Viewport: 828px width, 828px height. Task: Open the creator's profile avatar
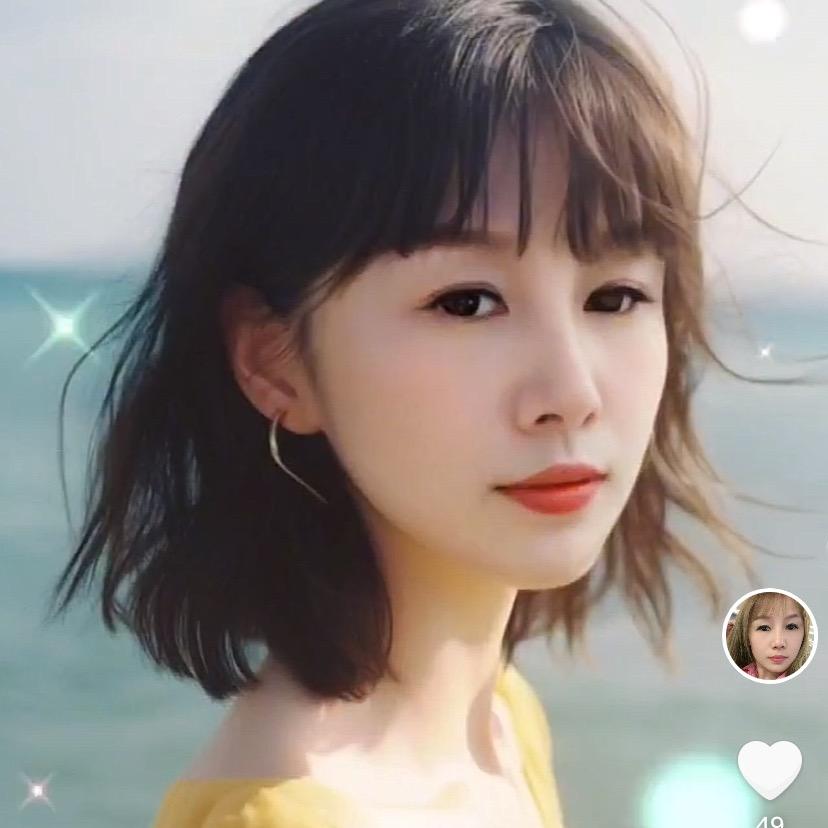tap(769, 636)
